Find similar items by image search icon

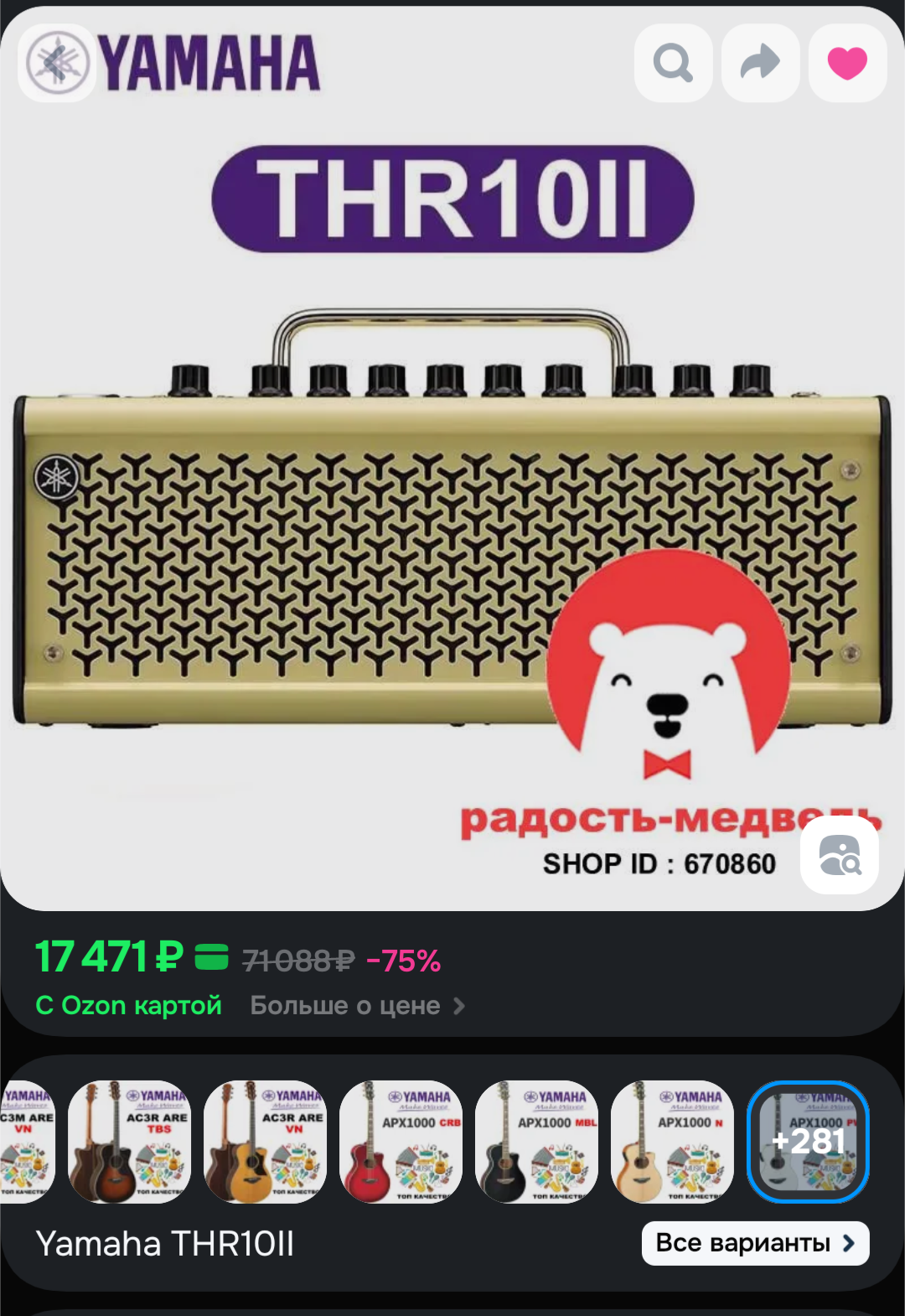pos(840,855)
